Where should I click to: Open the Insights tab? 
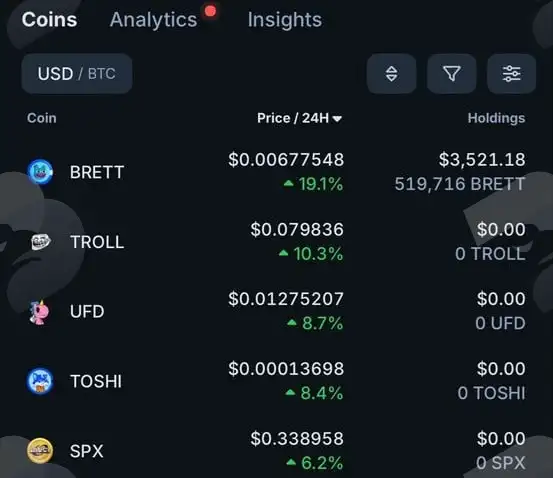click(x=285, y=20)
